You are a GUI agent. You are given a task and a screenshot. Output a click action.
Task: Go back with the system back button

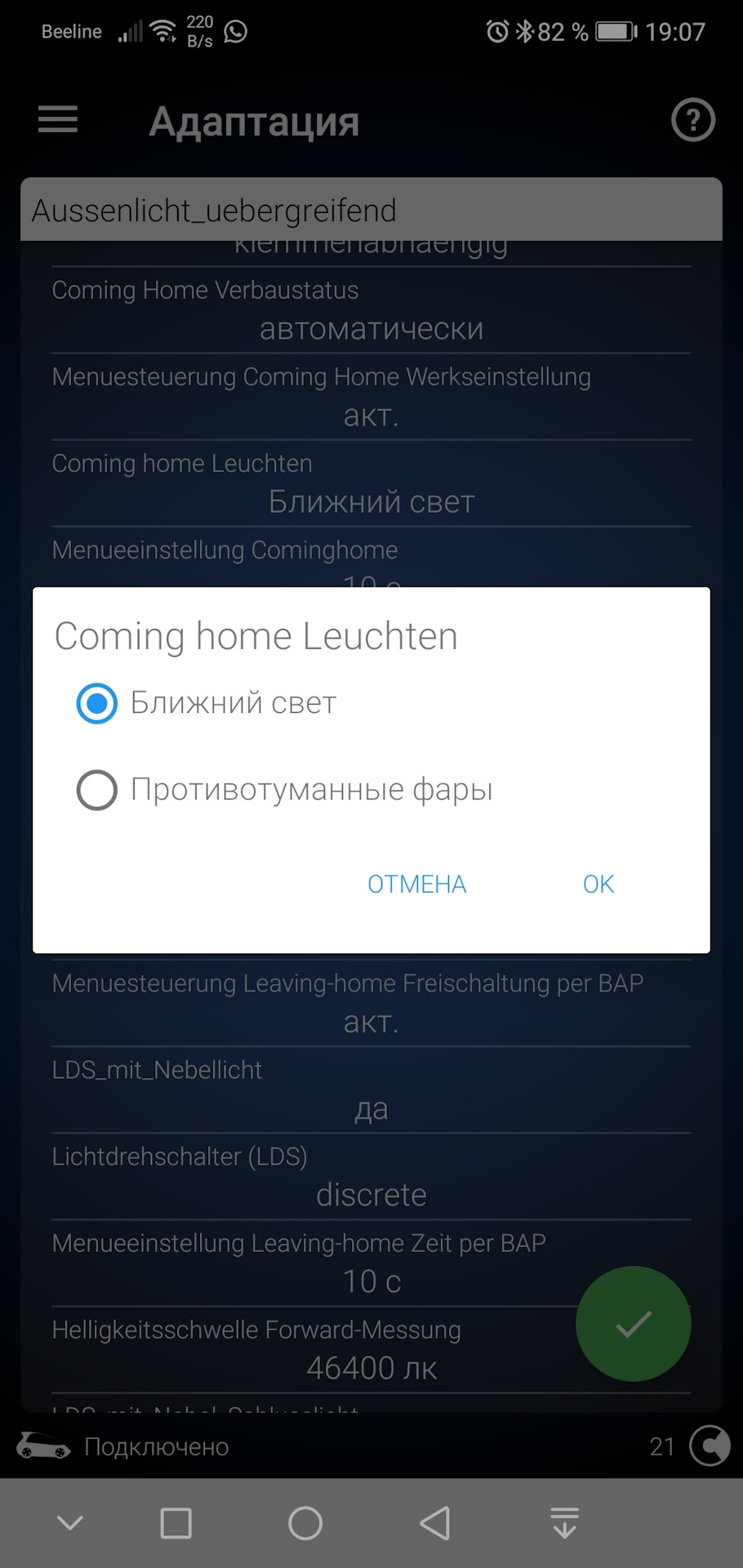(x=434, y=1523)
